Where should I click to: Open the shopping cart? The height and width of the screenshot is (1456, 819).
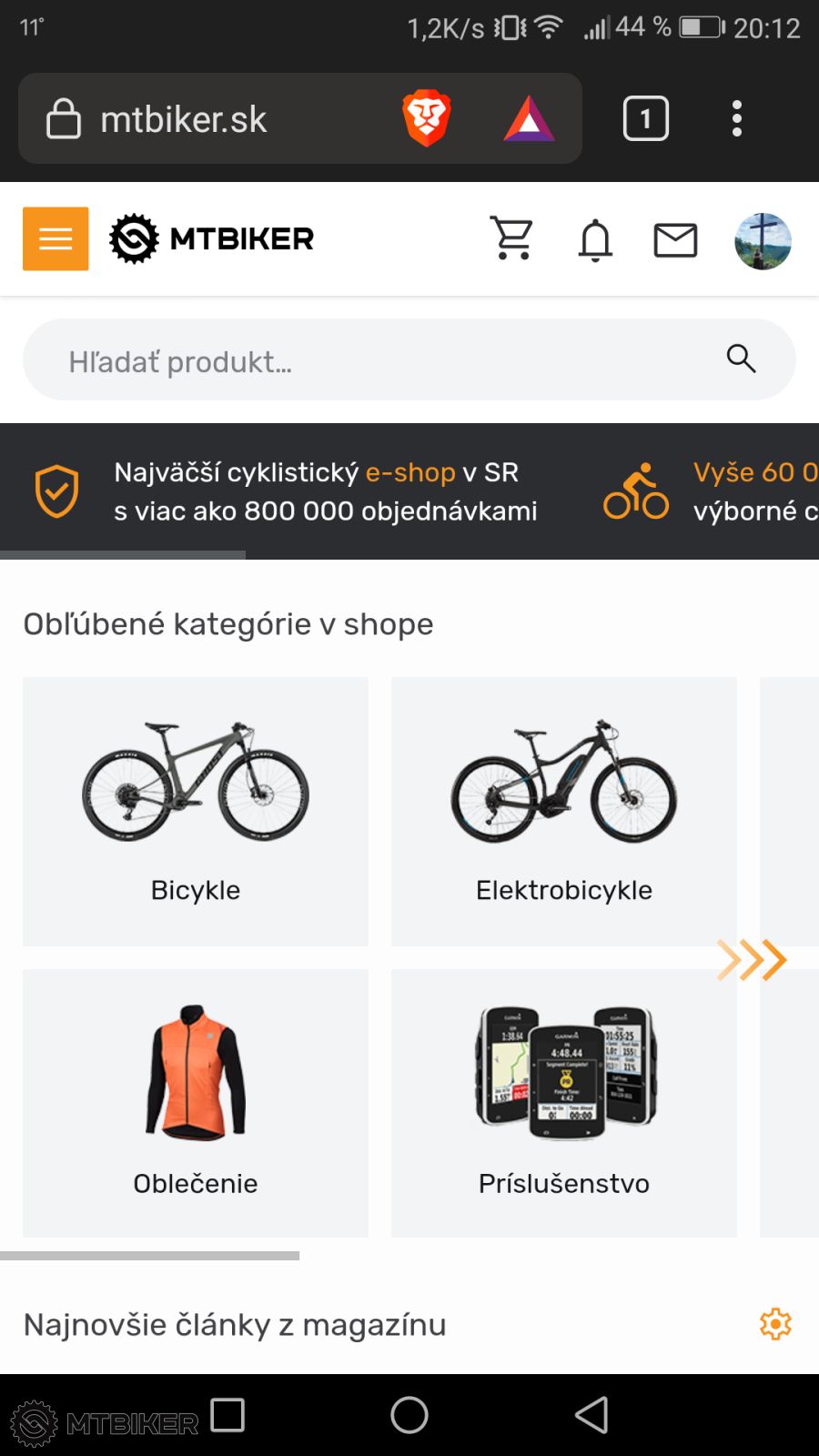tap(512, 238)
